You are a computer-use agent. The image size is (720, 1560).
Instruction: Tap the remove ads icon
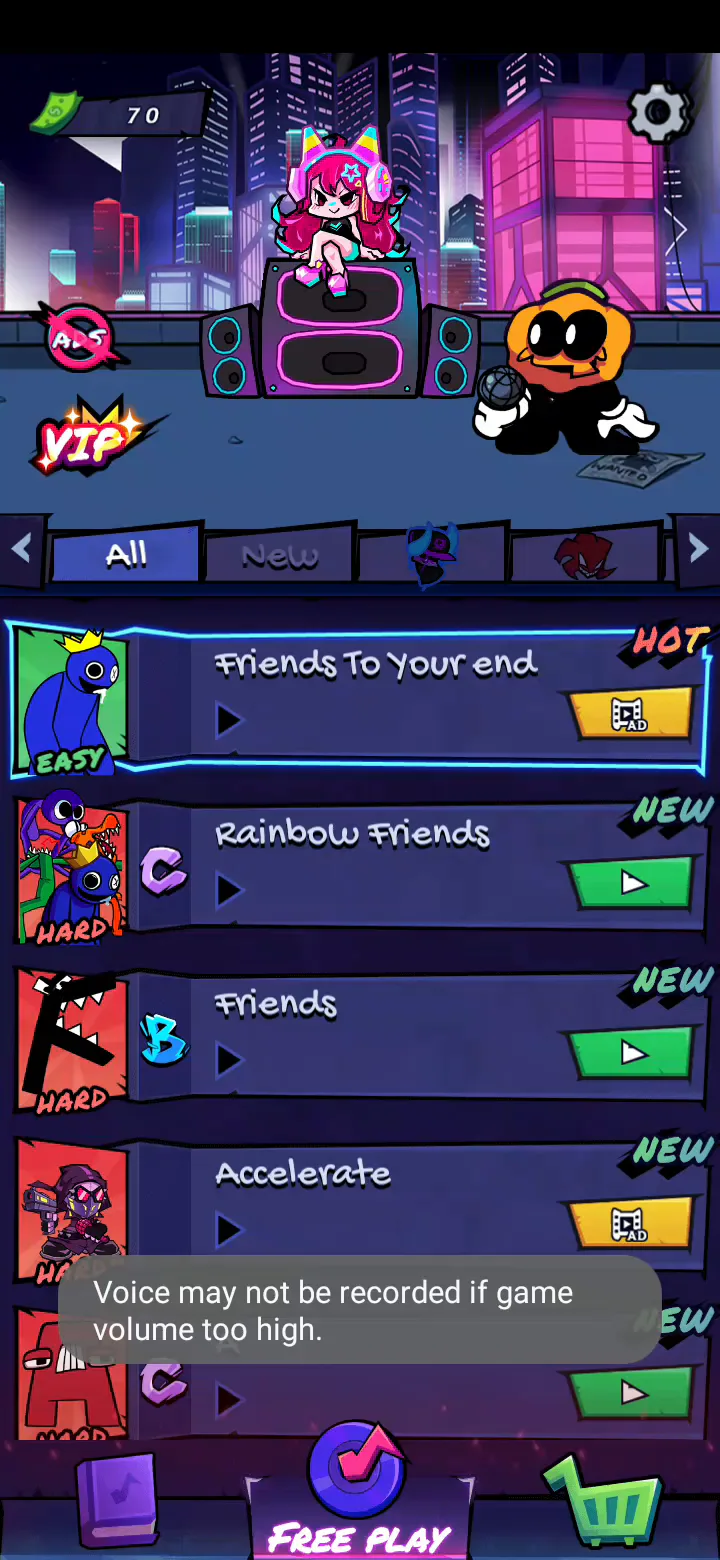(82, 337)
